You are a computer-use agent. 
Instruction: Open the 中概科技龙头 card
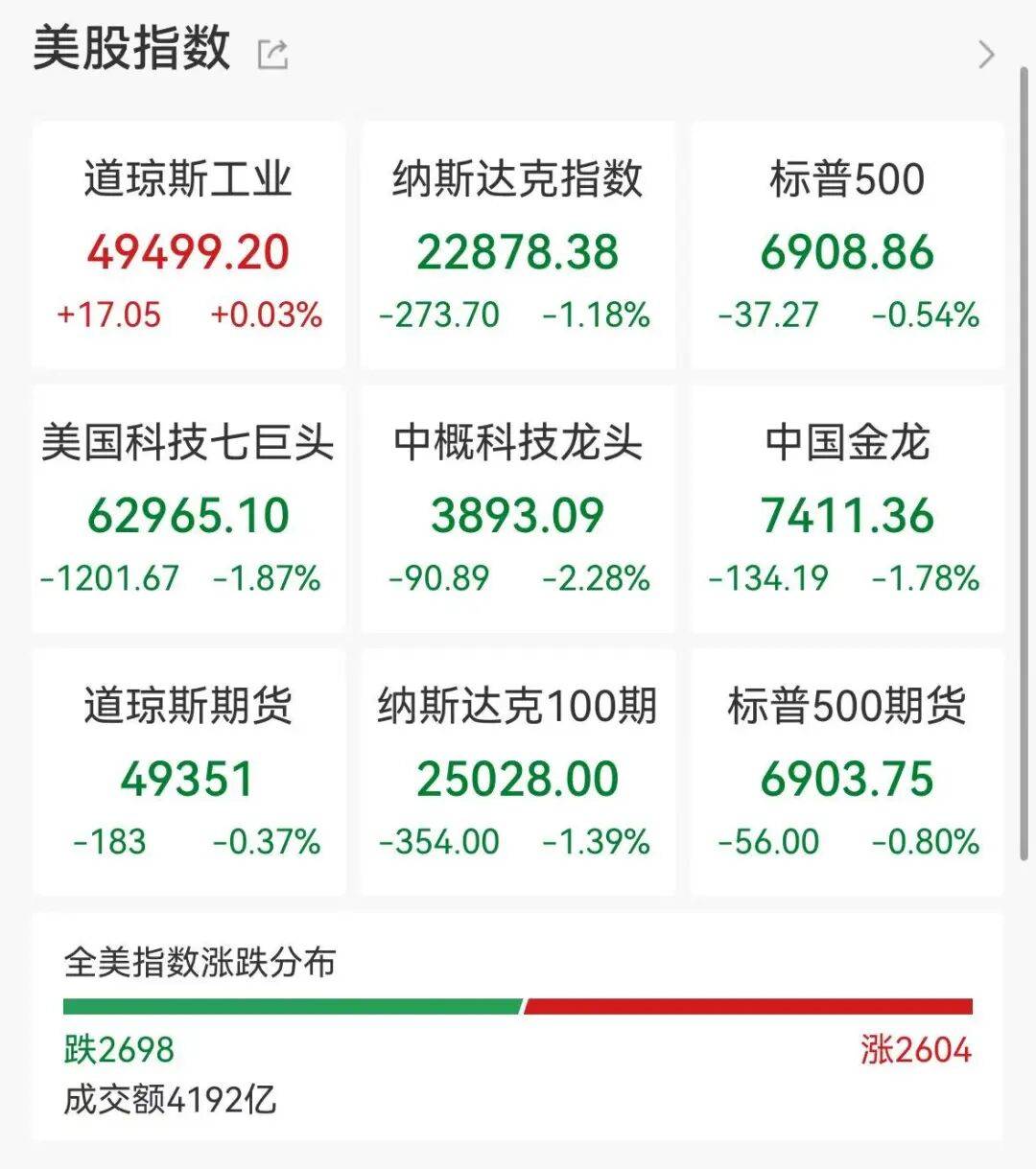pos(517,509)
